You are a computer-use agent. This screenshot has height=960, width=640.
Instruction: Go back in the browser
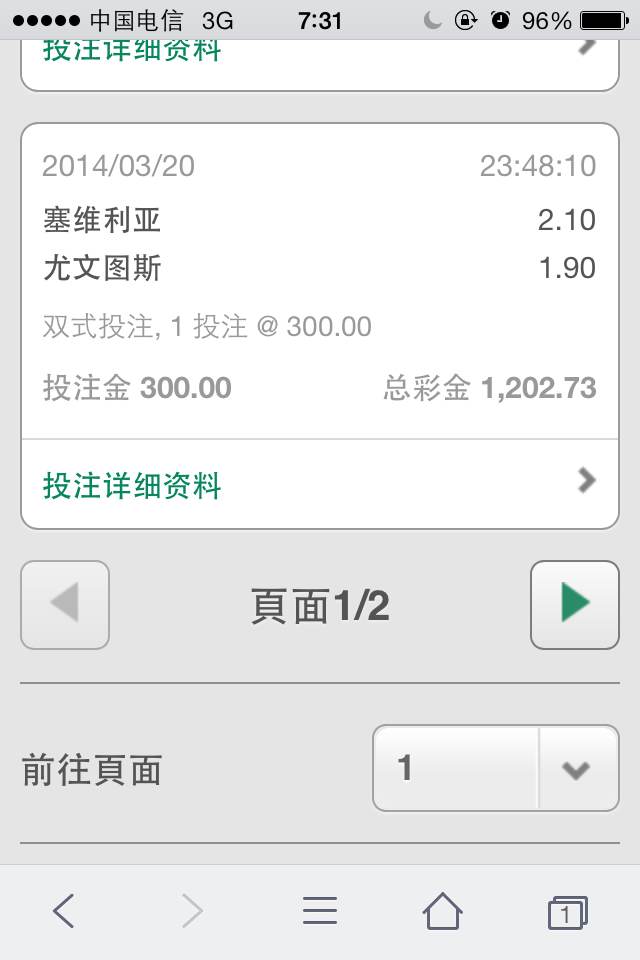[64, 911]
